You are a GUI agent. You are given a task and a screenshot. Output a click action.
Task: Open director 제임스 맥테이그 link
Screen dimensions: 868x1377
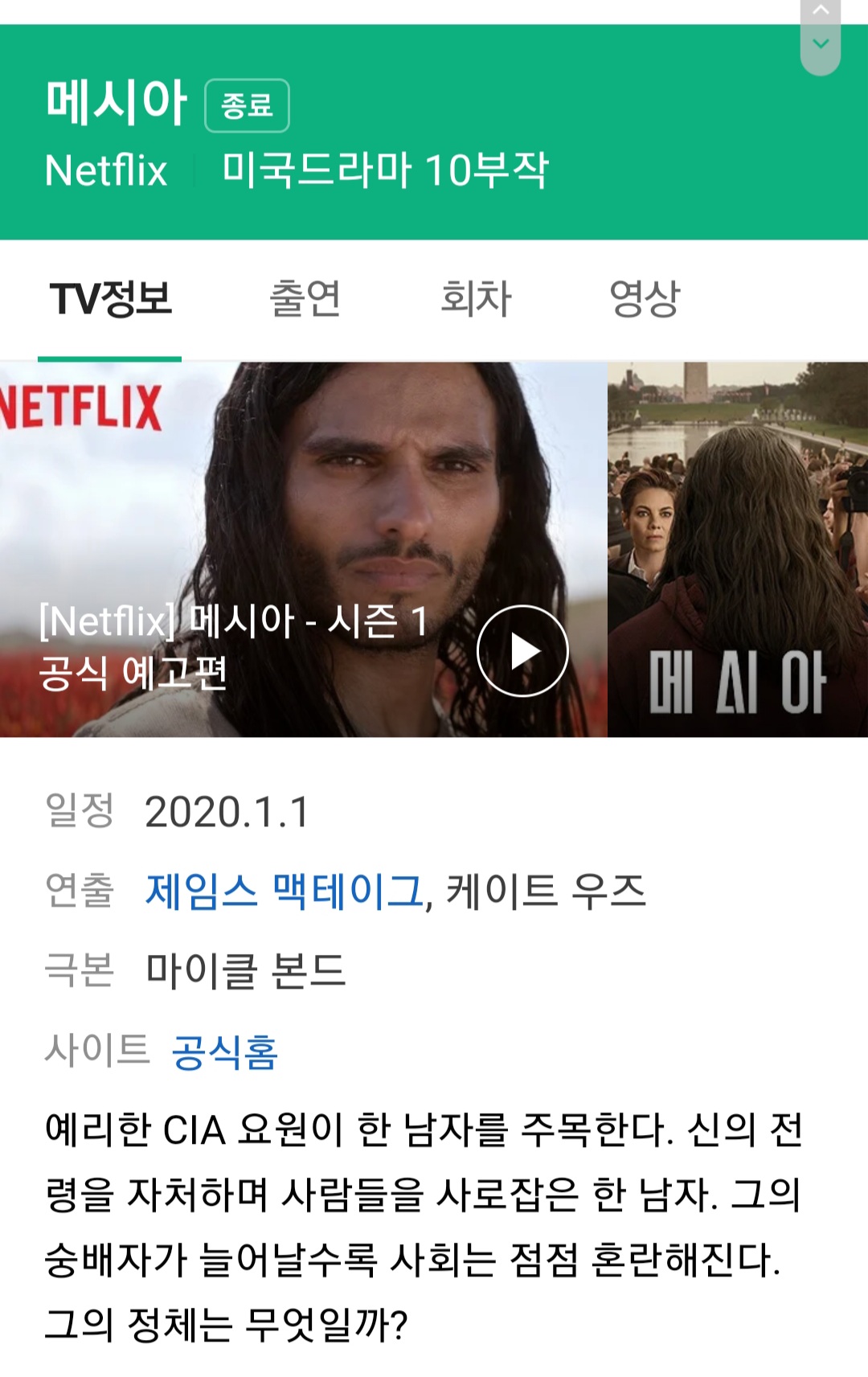pos(285,891)
